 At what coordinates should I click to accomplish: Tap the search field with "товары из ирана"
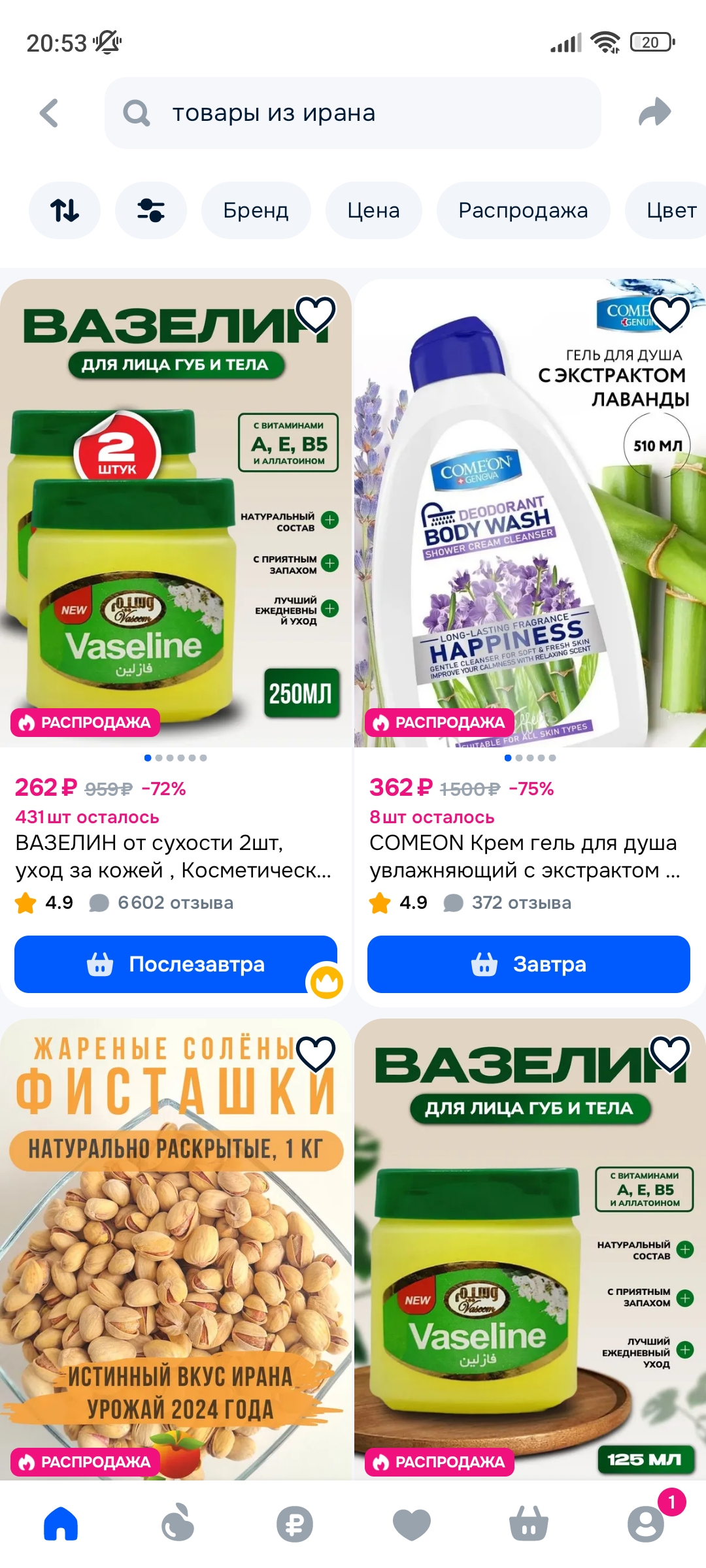(x=353, y=113)
